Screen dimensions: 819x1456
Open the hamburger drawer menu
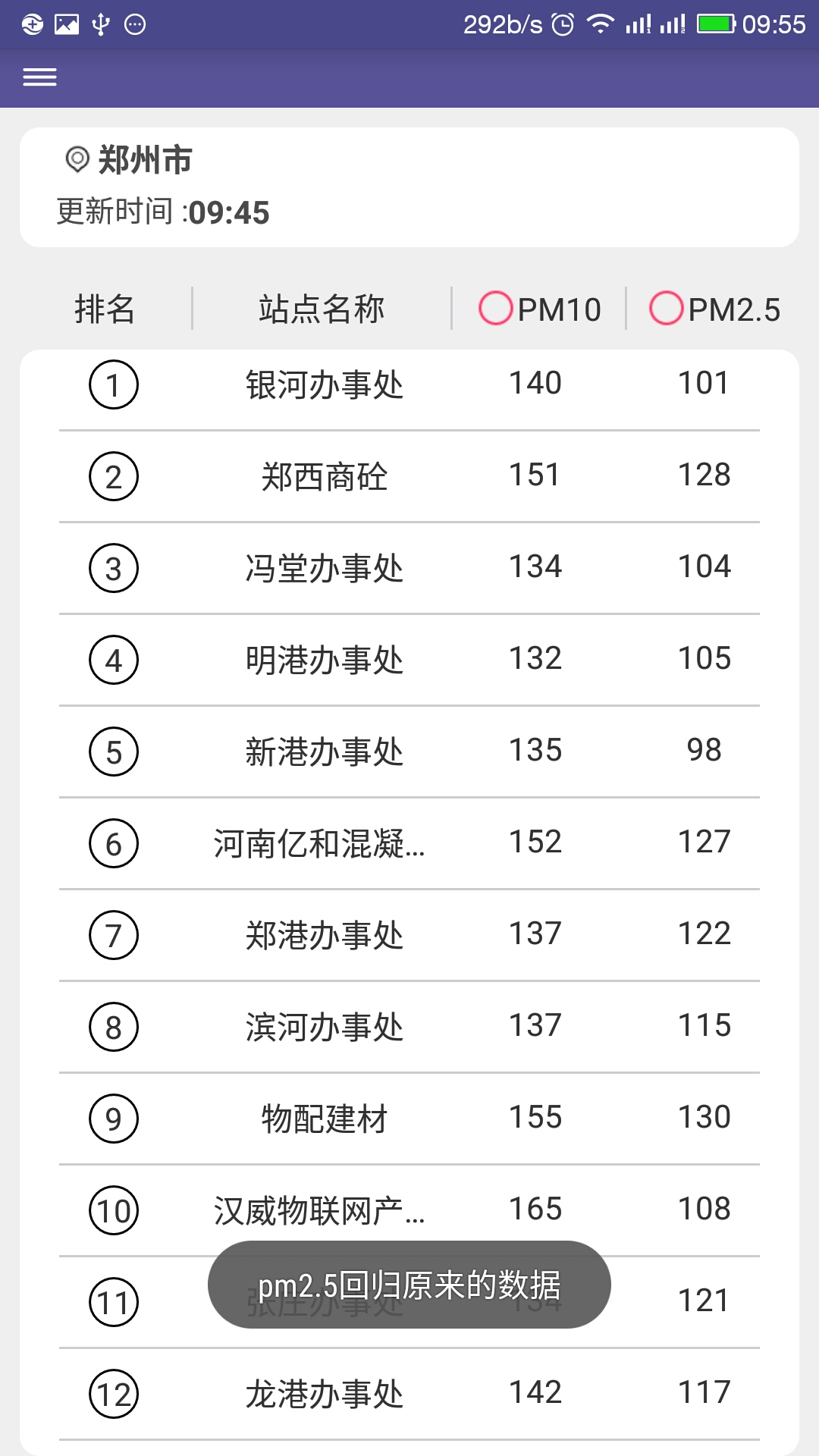[39, 77]
